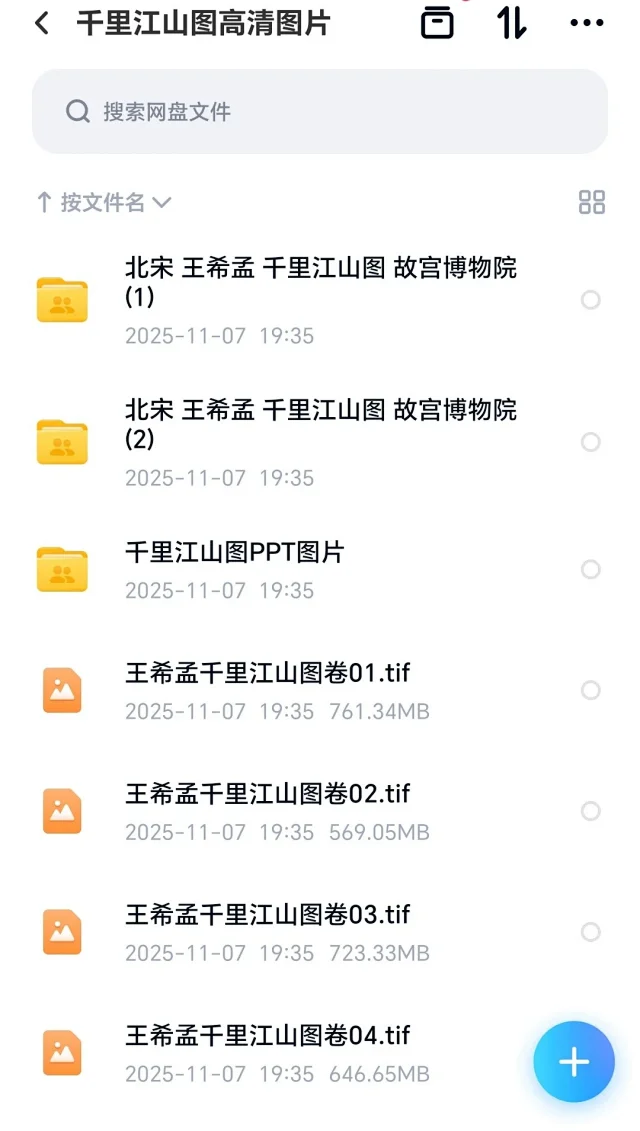Open folder 北宋 王希孟 千里江山图 故宫博物院 (1)
640x1131 pixels.
pyautogui.click(x=320, y=283)
